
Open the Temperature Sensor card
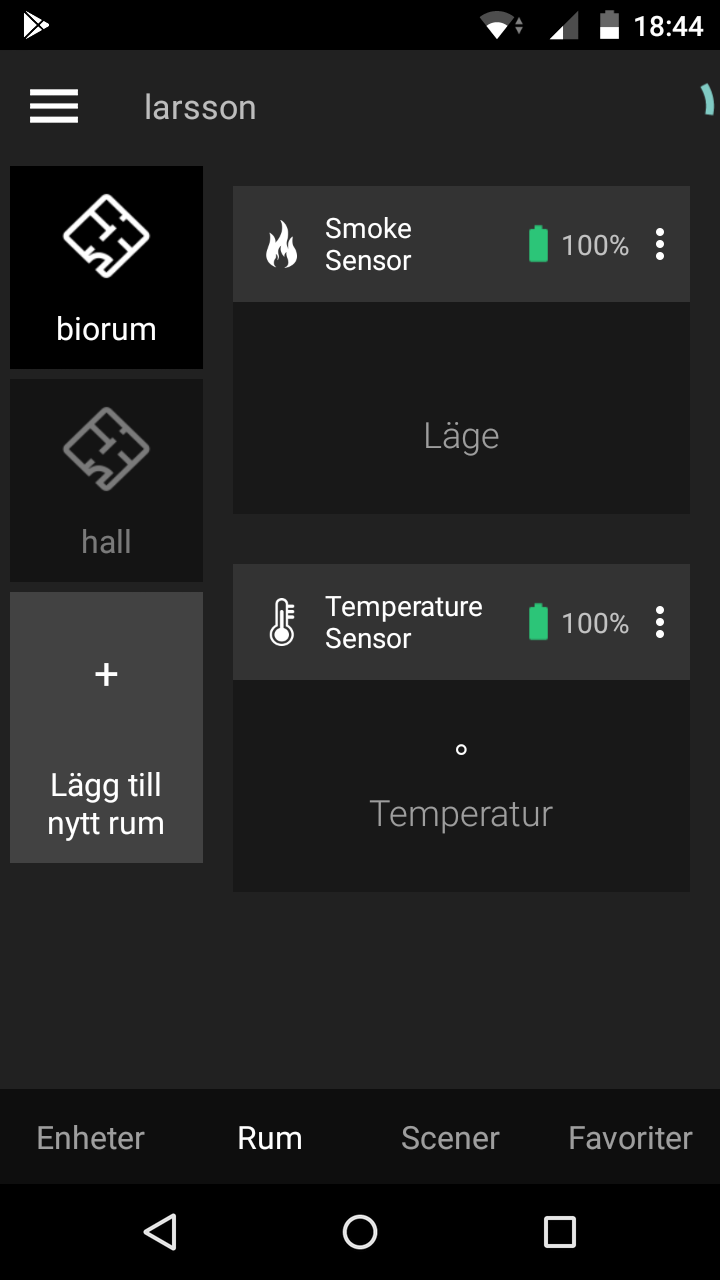(461, 786)
